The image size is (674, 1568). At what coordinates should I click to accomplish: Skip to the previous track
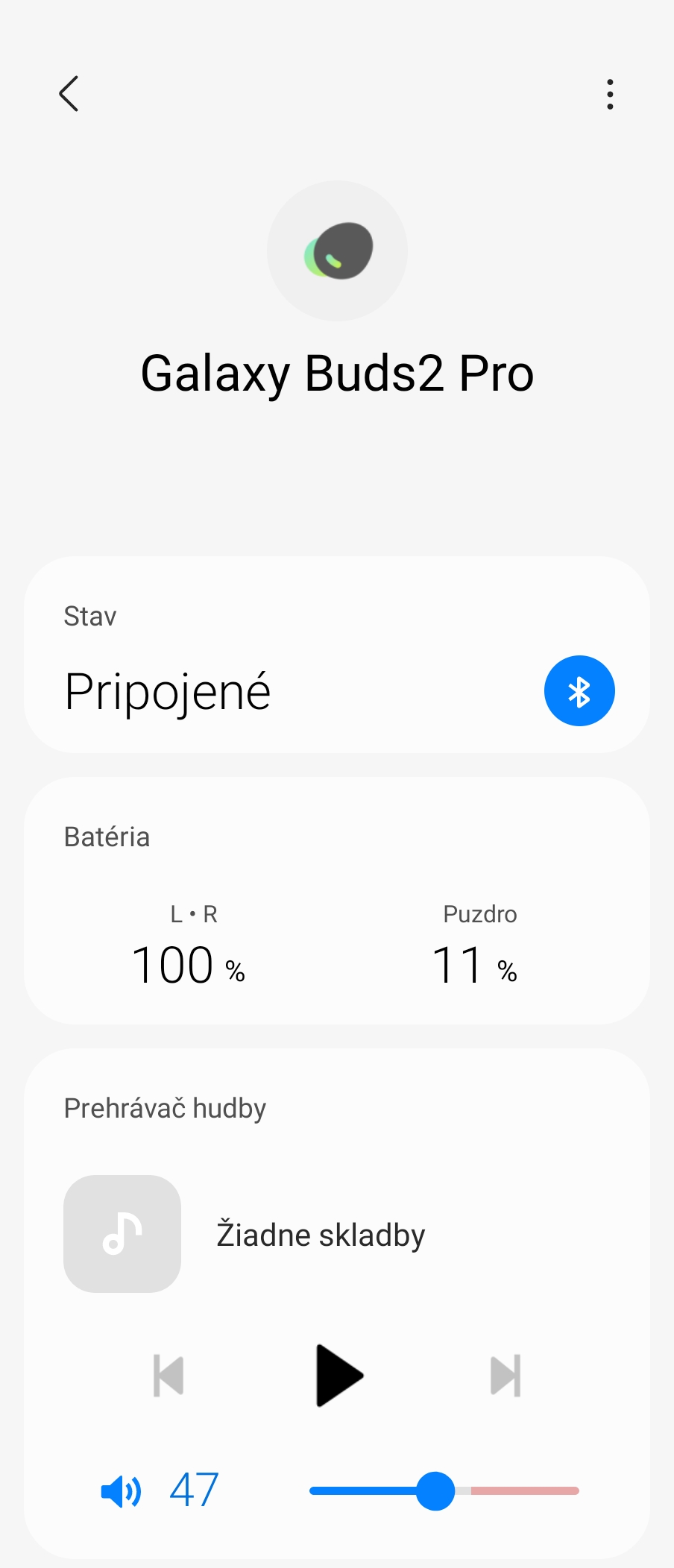coord(168,1376)
